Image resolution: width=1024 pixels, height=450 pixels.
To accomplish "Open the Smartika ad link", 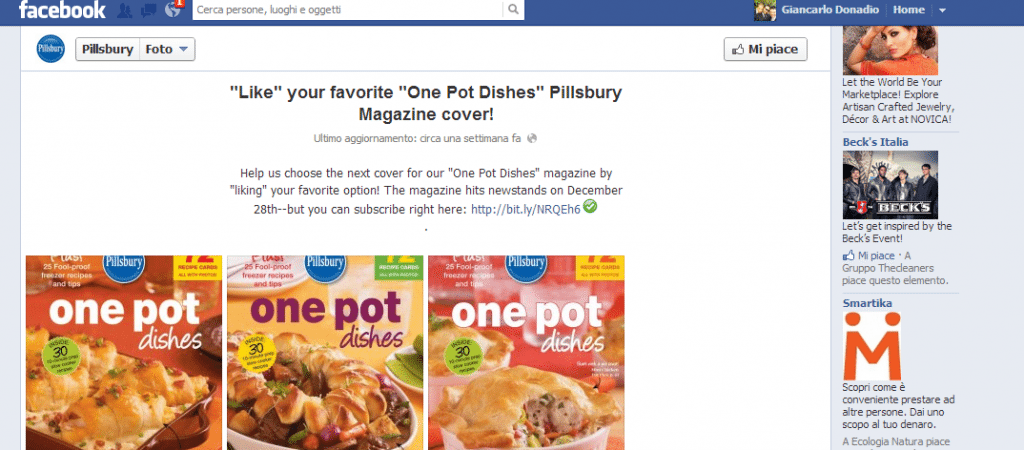I will (x=867, y=303).
